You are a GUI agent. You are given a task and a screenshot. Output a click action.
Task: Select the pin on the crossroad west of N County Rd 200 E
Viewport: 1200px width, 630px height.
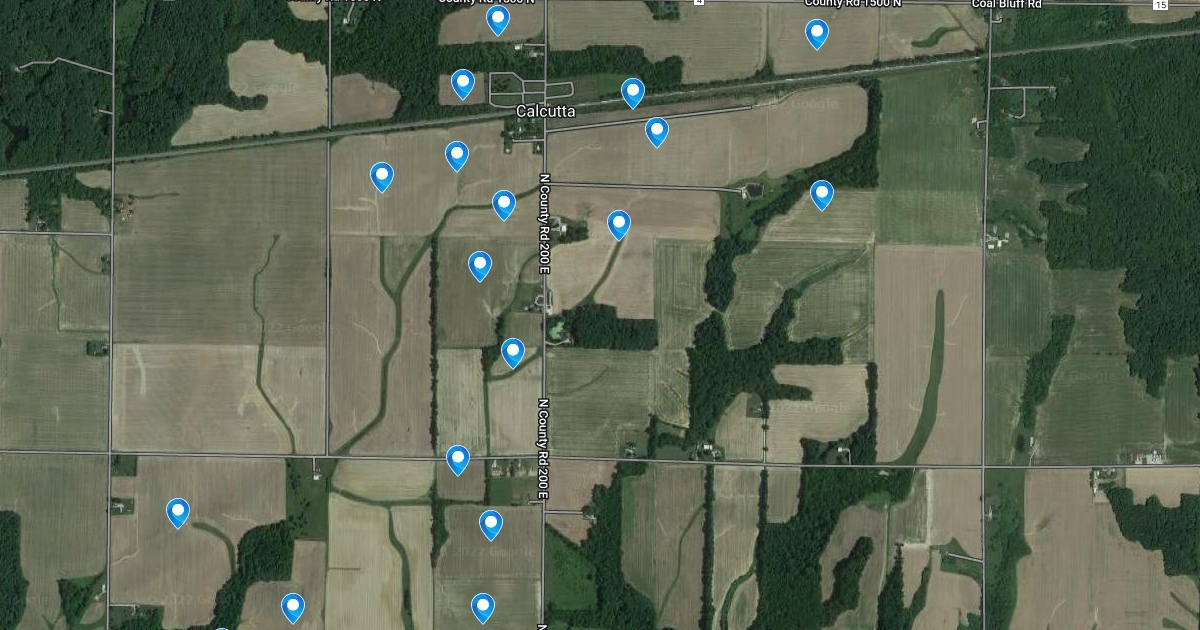pyautogui.click(x=457, y=459)
